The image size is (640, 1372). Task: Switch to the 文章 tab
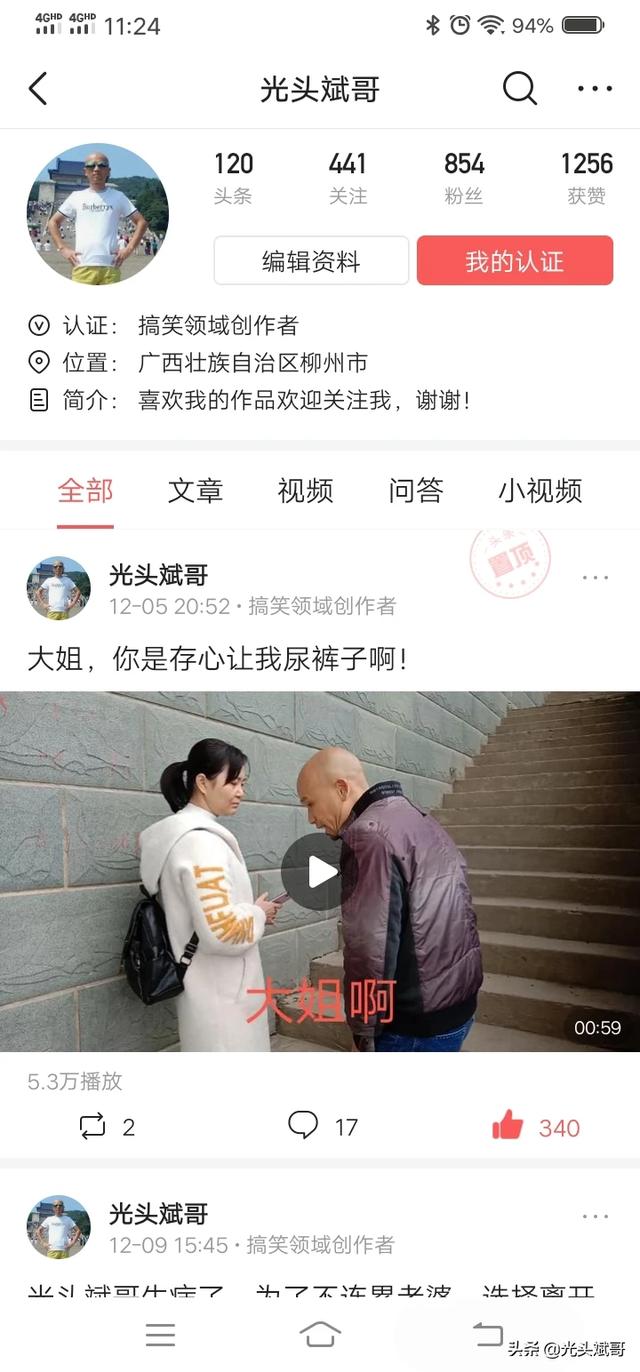click(195, 491)
